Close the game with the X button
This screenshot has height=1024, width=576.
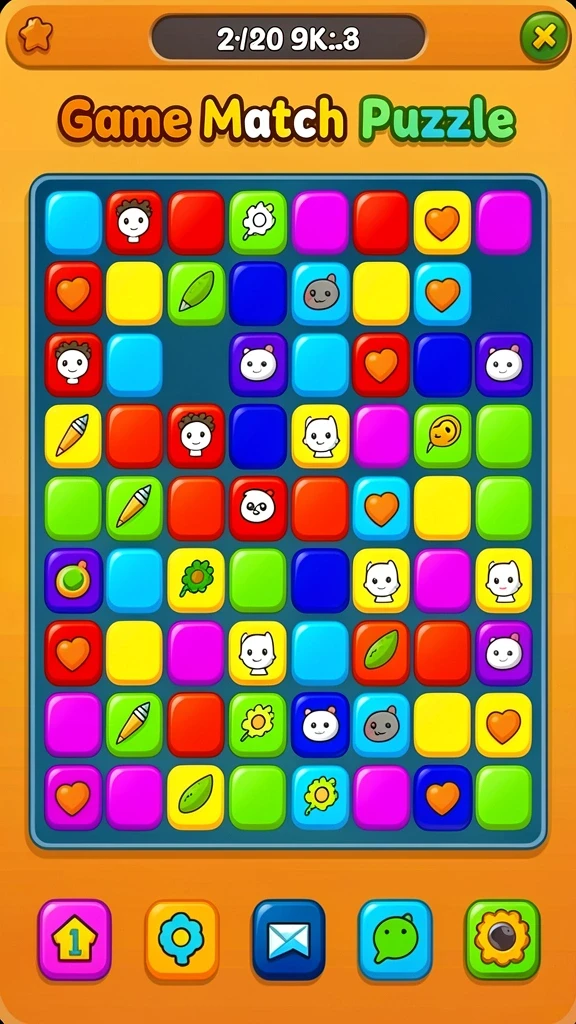click(543, 37)
